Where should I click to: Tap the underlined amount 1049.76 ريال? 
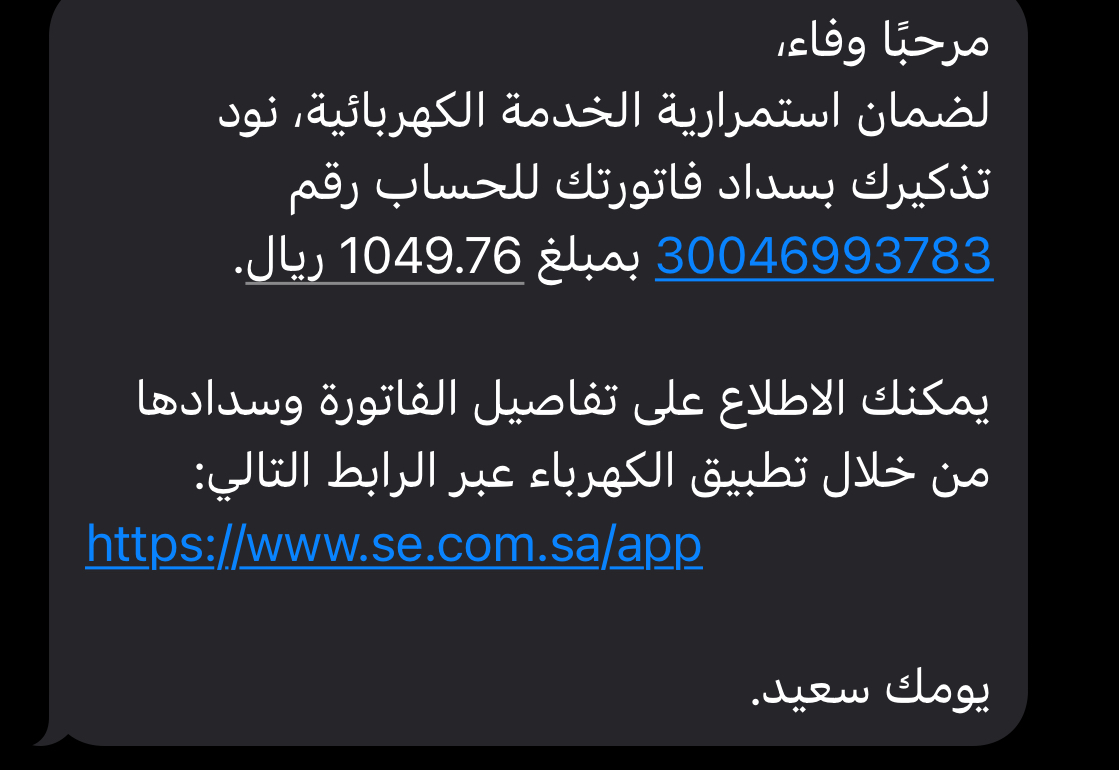tap(385, 258)
